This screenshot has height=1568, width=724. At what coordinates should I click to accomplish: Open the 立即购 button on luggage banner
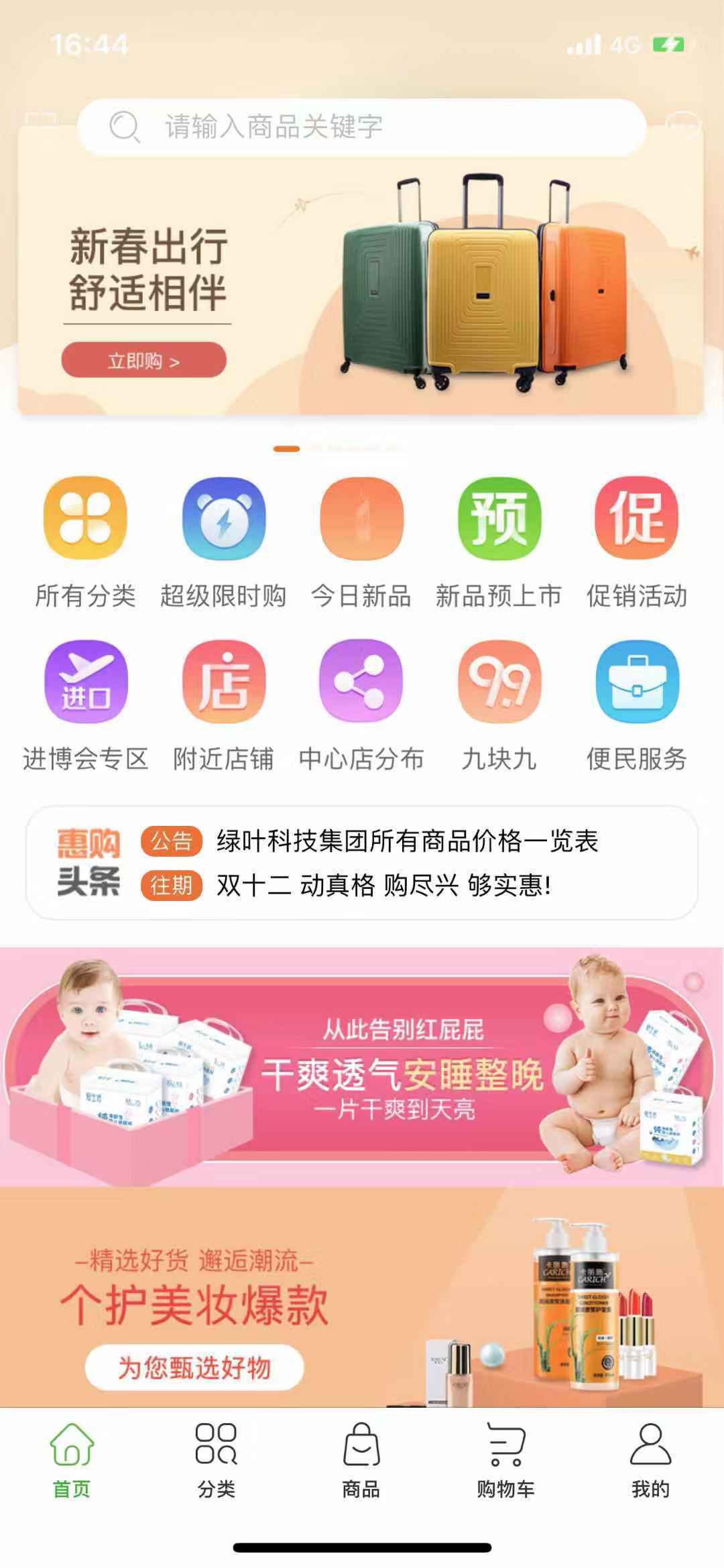pyautogui.click(x=143, y=361)
